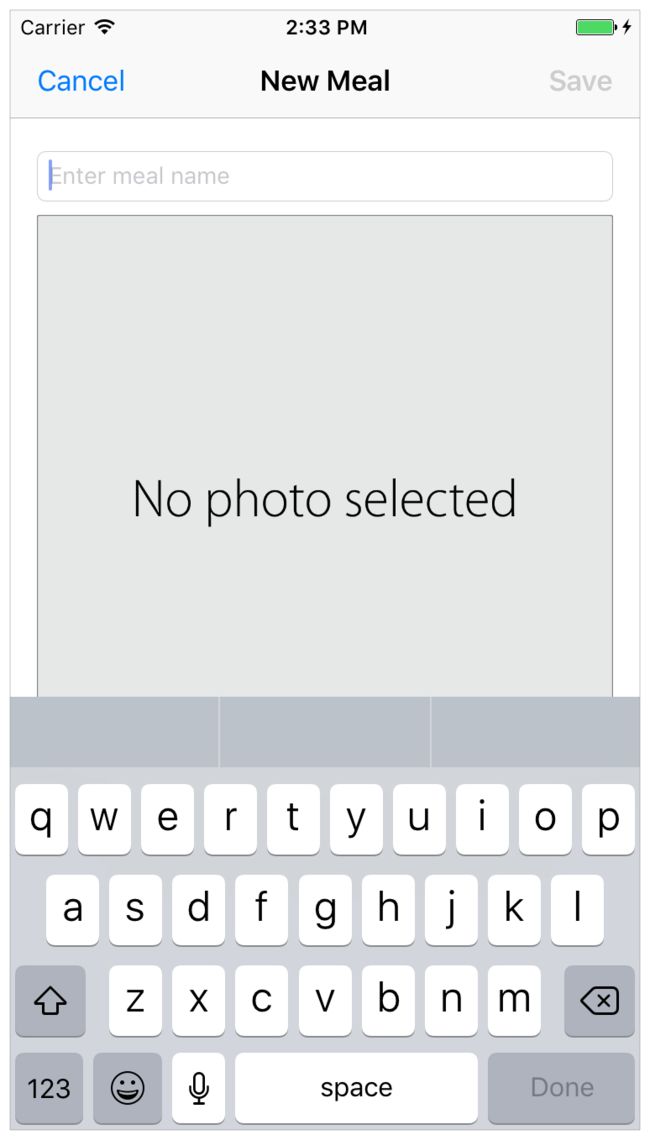Viewport: 650px width, 1140px height.
Task: Cancel creating the new meal
Action: pyautogui.click(x=81, y=81)
